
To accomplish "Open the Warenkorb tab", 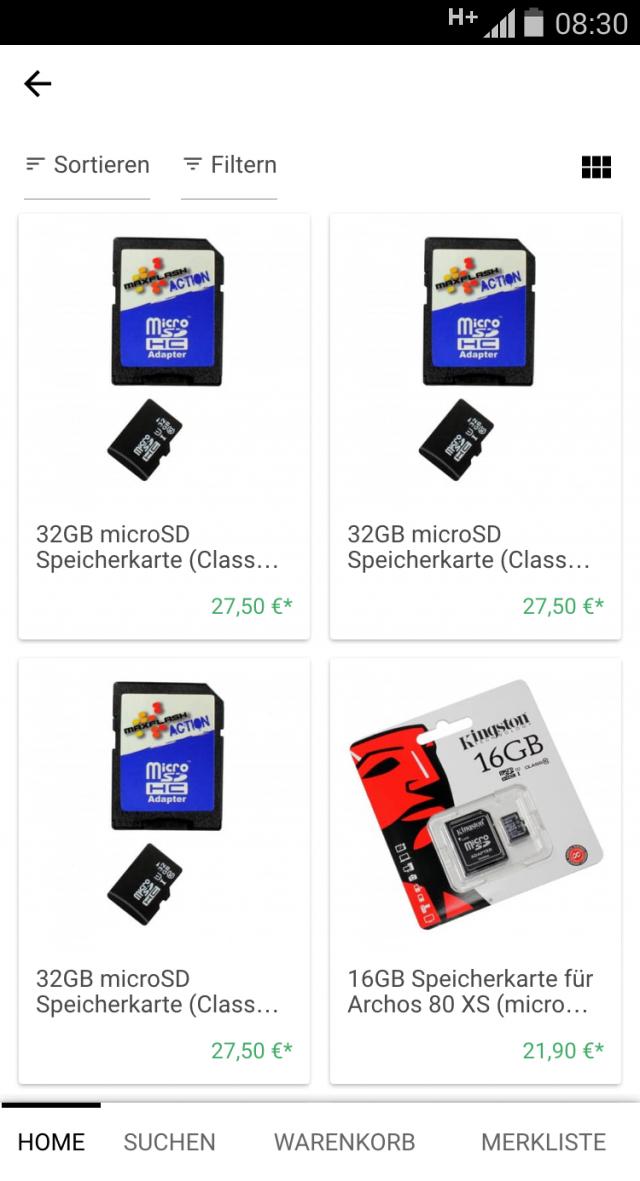I will [344, 1142].
